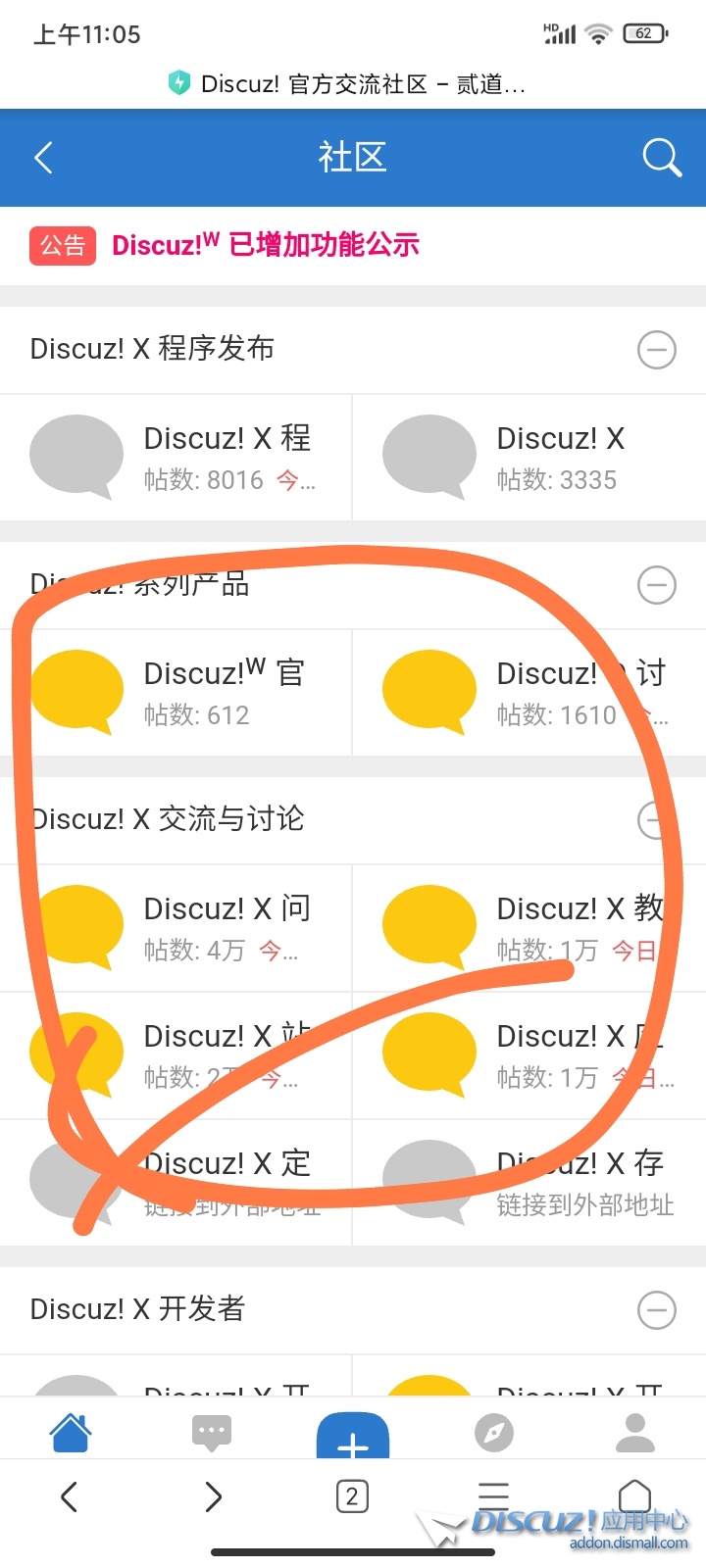Open browser tabs switcher showing 2
This screenshot has height=1568, width=706.
352,1496
